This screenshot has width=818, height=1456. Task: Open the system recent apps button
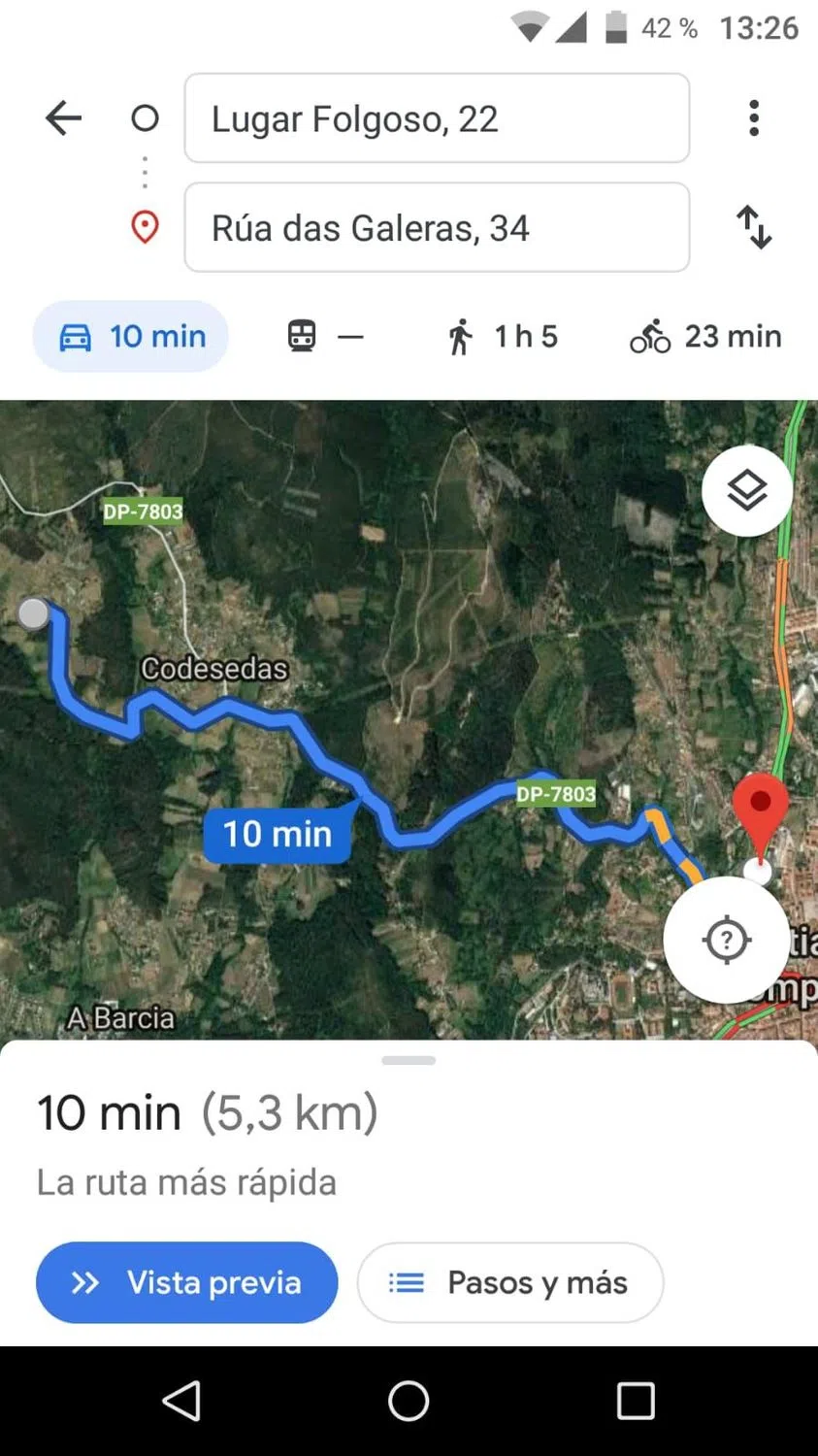pyautogui.click(x=636, y=1401)
